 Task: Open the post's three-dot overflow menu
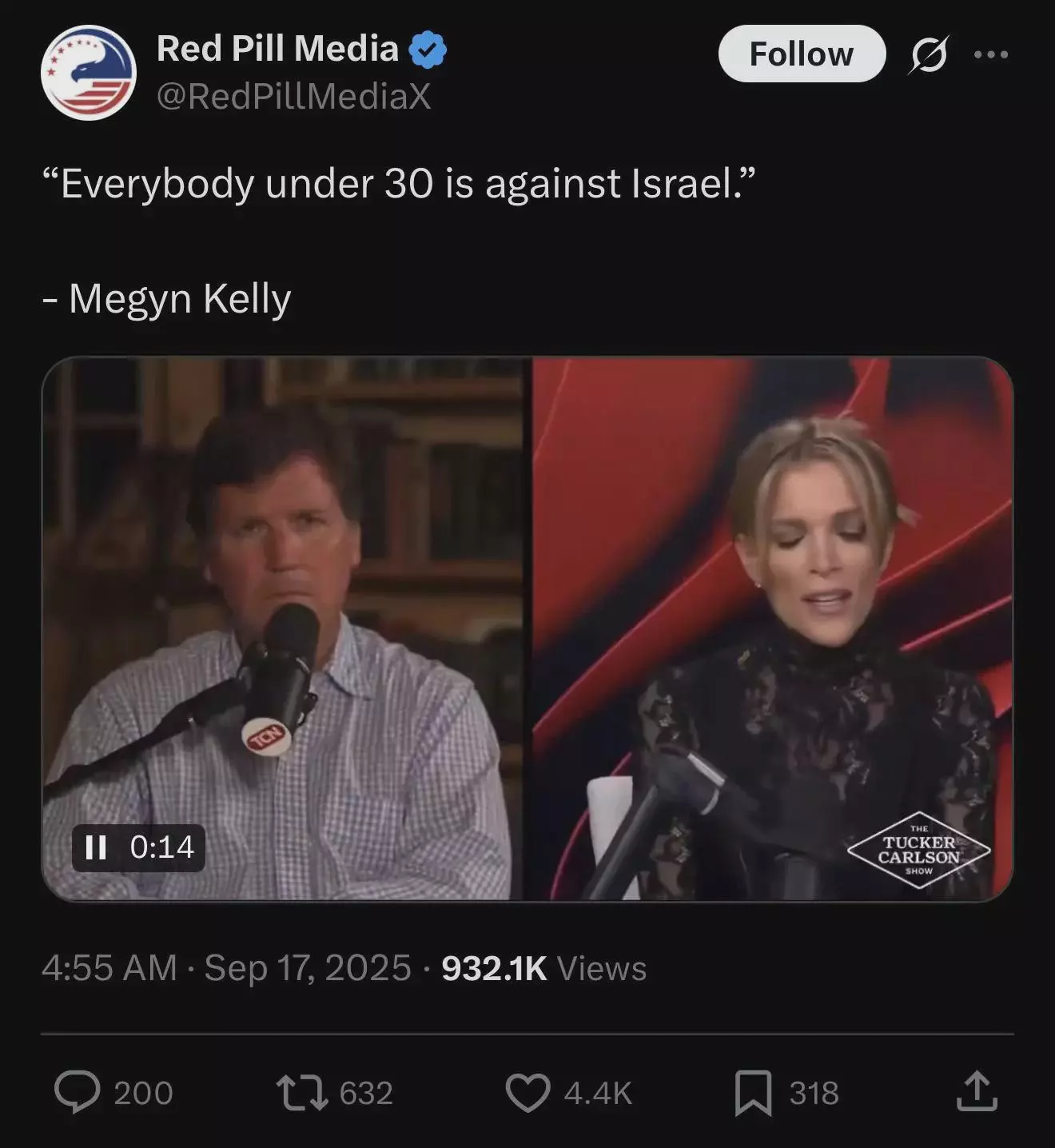click(x=991, y=54)
